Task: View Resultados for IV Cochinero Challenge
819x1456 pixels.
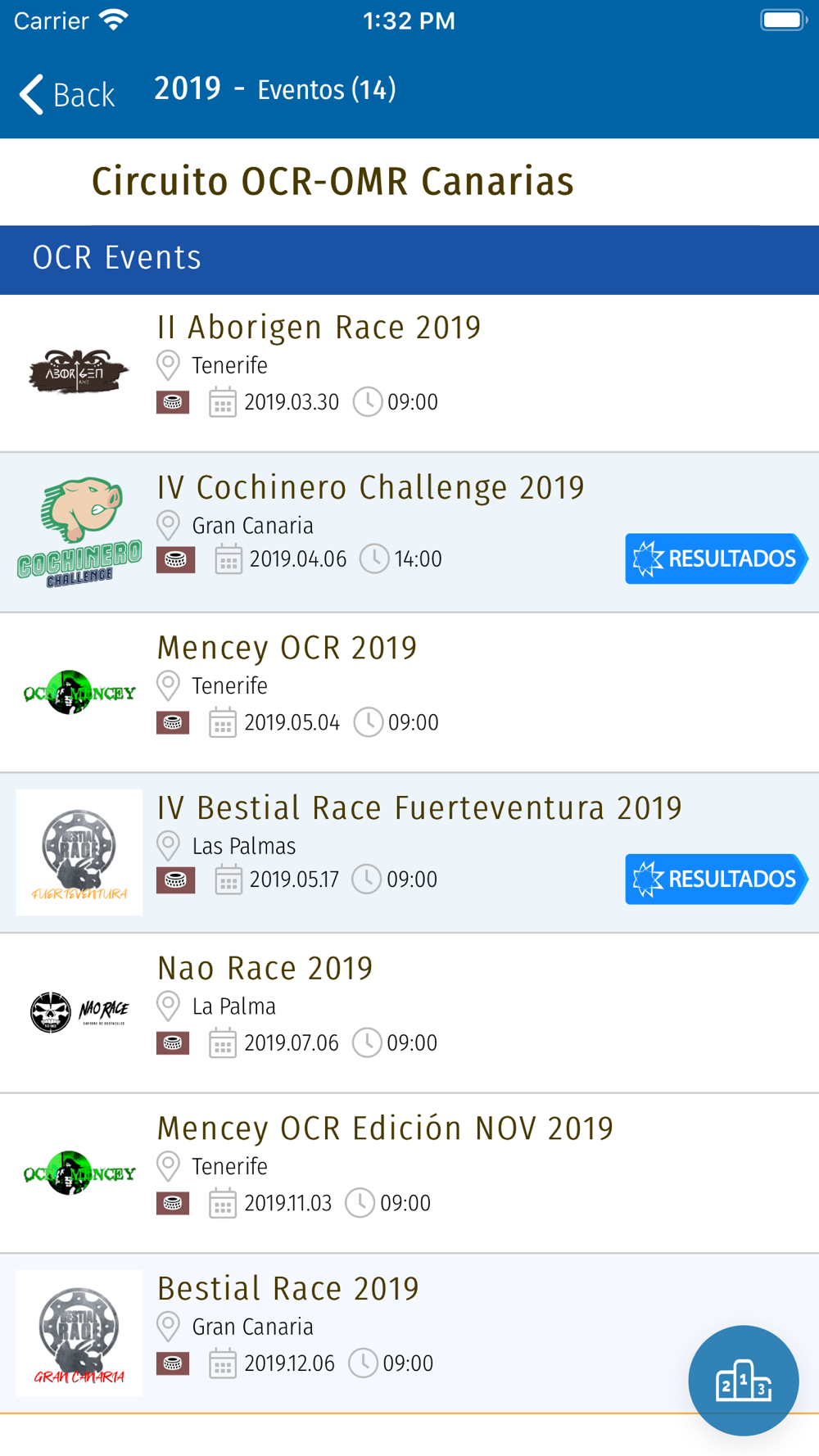Action: 717,558
